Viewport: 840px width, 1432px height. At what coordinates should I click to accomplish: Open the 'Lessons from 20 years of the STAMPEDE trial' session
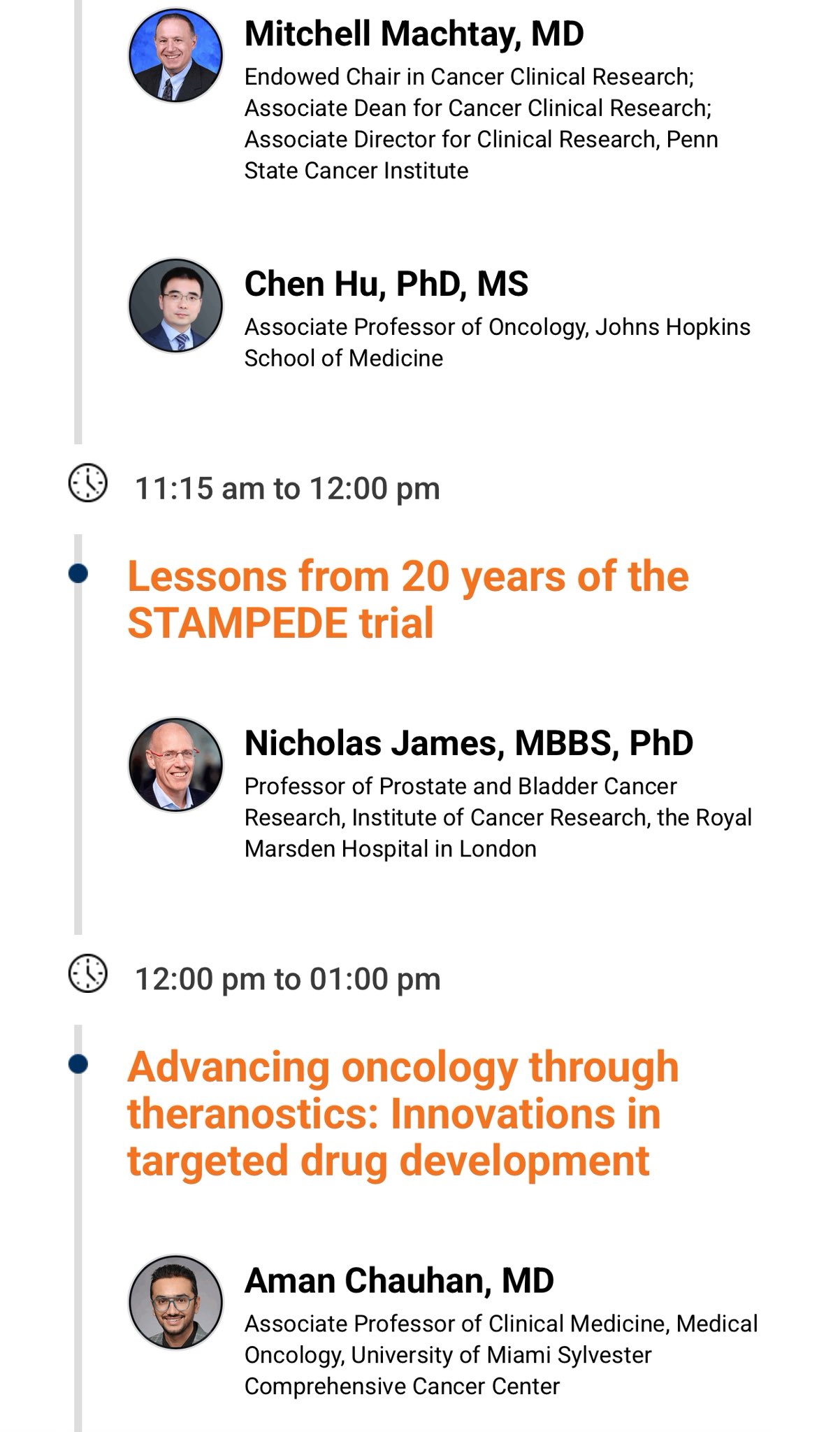point(408,600)
